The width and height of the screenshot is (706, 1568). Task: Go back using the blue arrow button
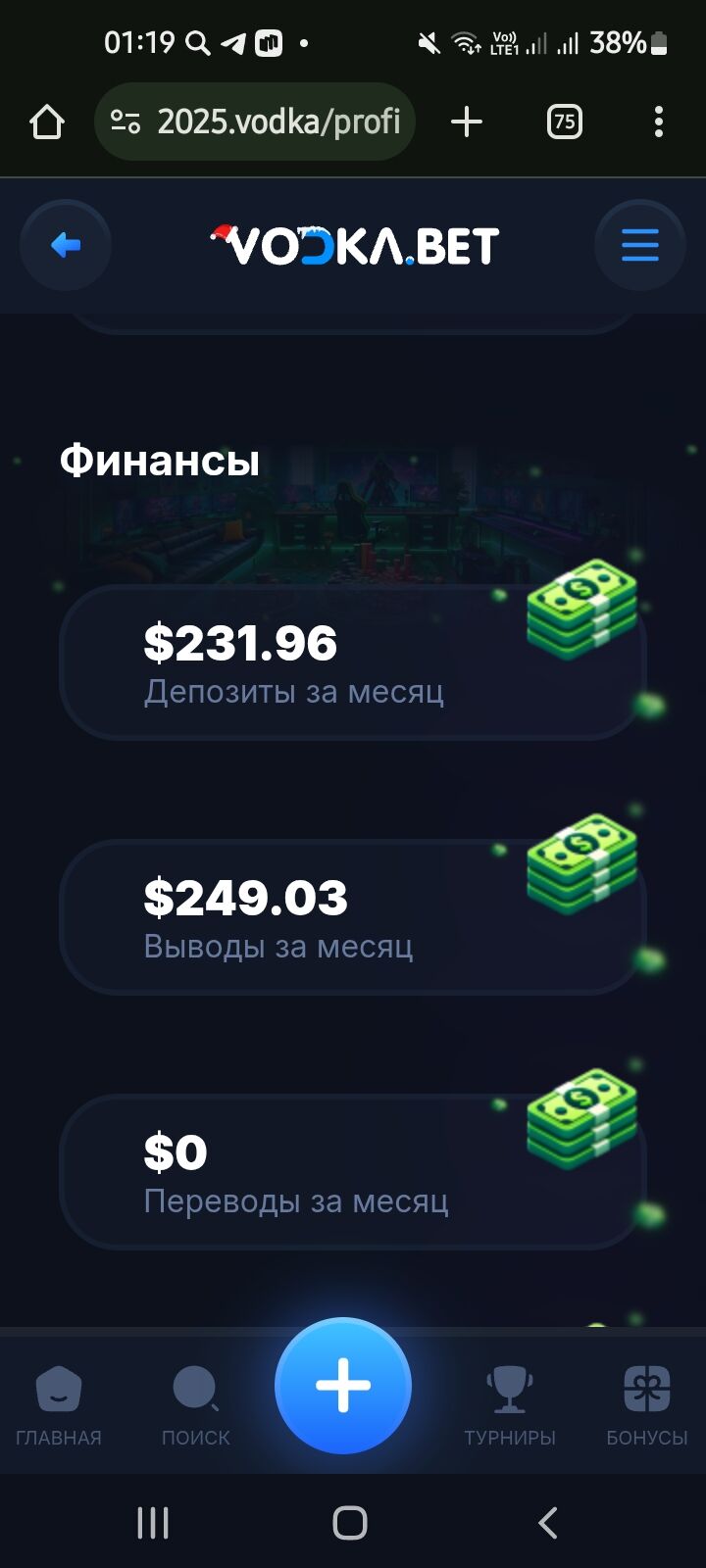point(66,245)
